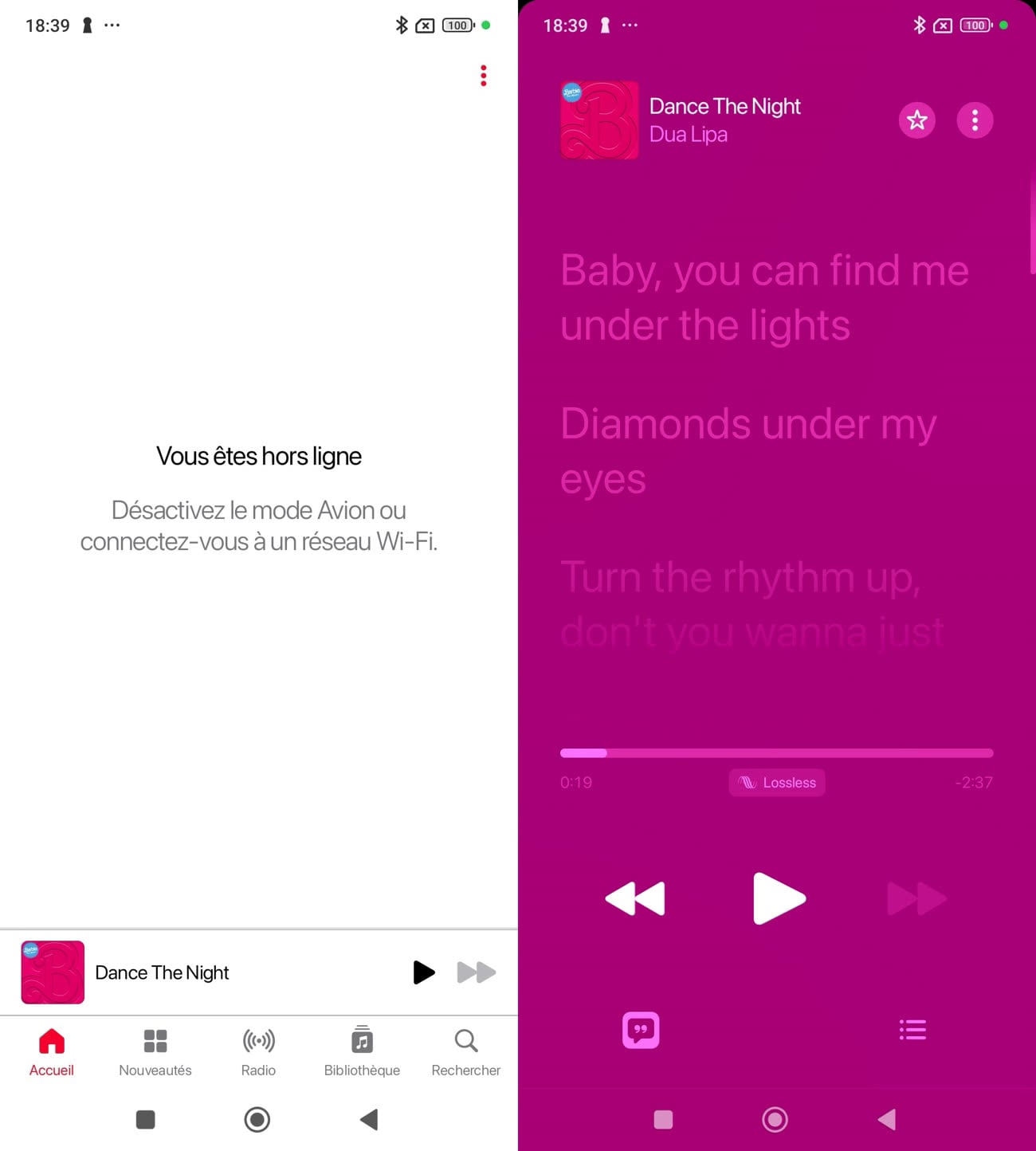Skip forward from the mini player bar

[477, 972]
